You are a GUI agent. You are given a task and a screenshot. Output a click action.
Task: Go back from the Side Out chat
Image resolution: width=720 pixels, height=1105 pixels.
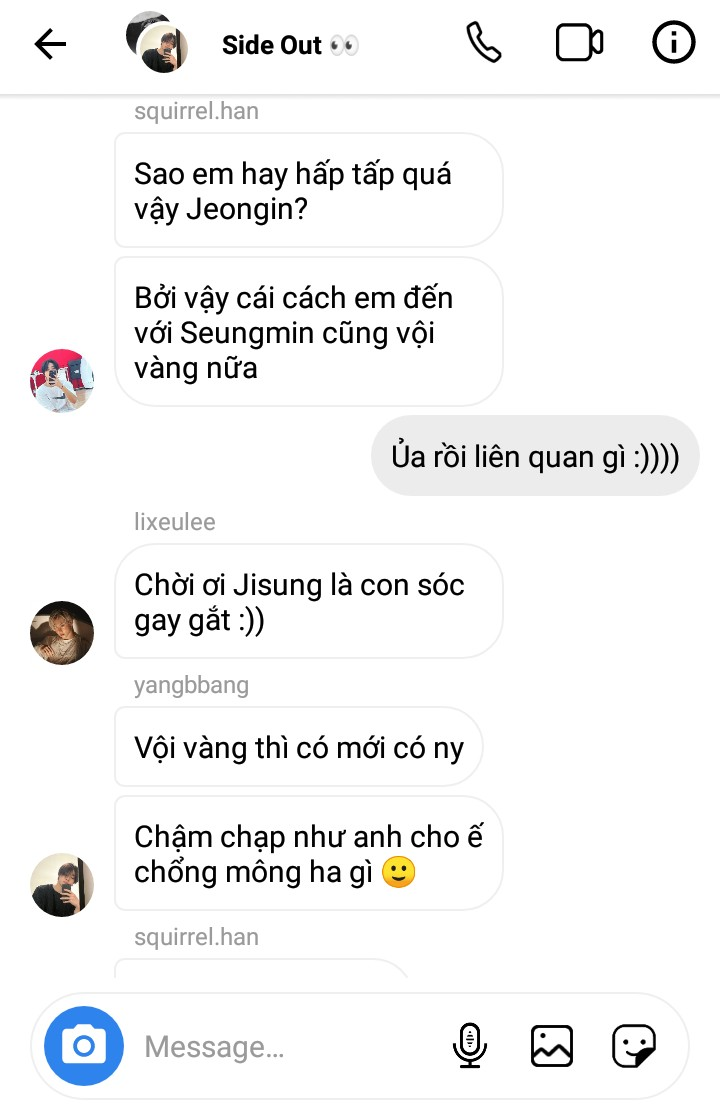point(49,44)
